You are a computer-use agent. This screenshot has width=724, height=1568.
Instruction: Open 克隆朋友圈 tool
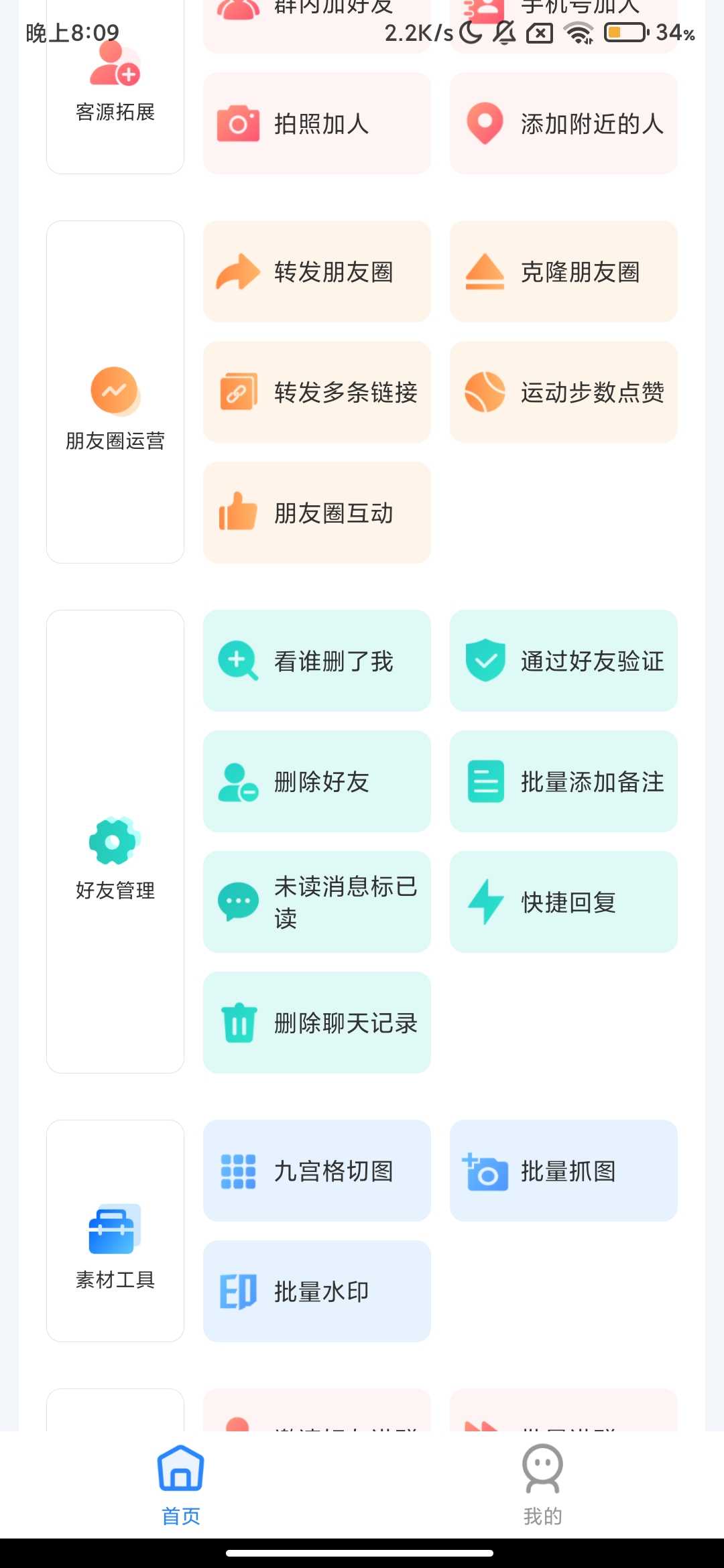(x=563, y=271)
